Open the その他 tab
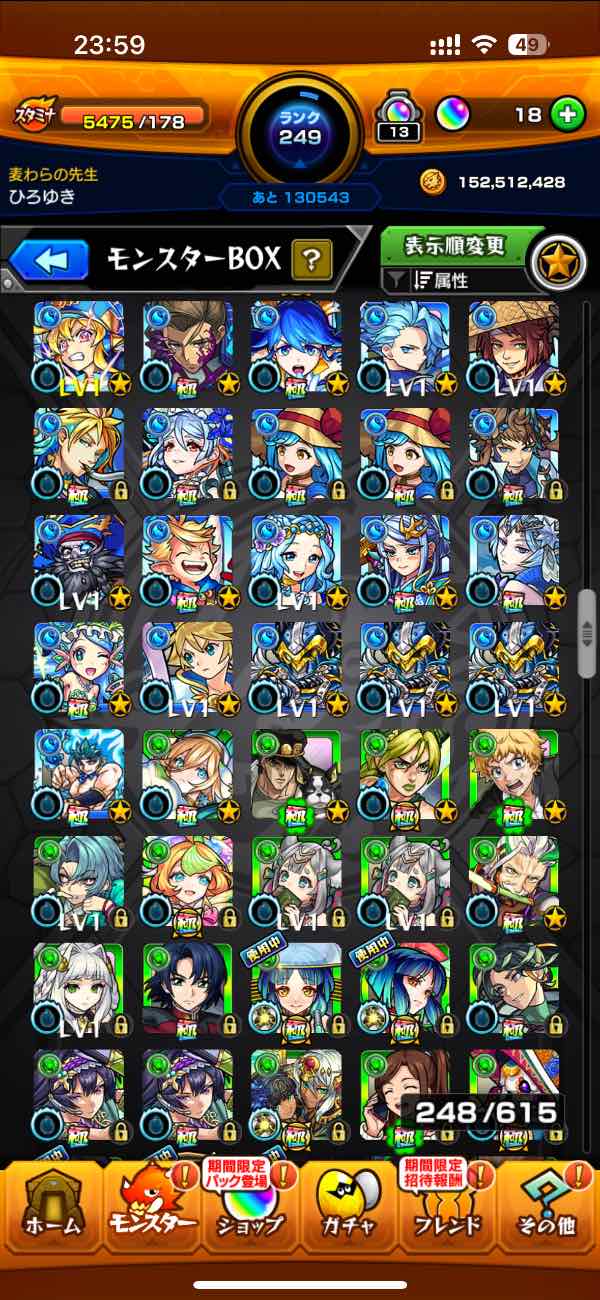The width and height of the screenshot is (600, 1300). tap(547, 1208)
